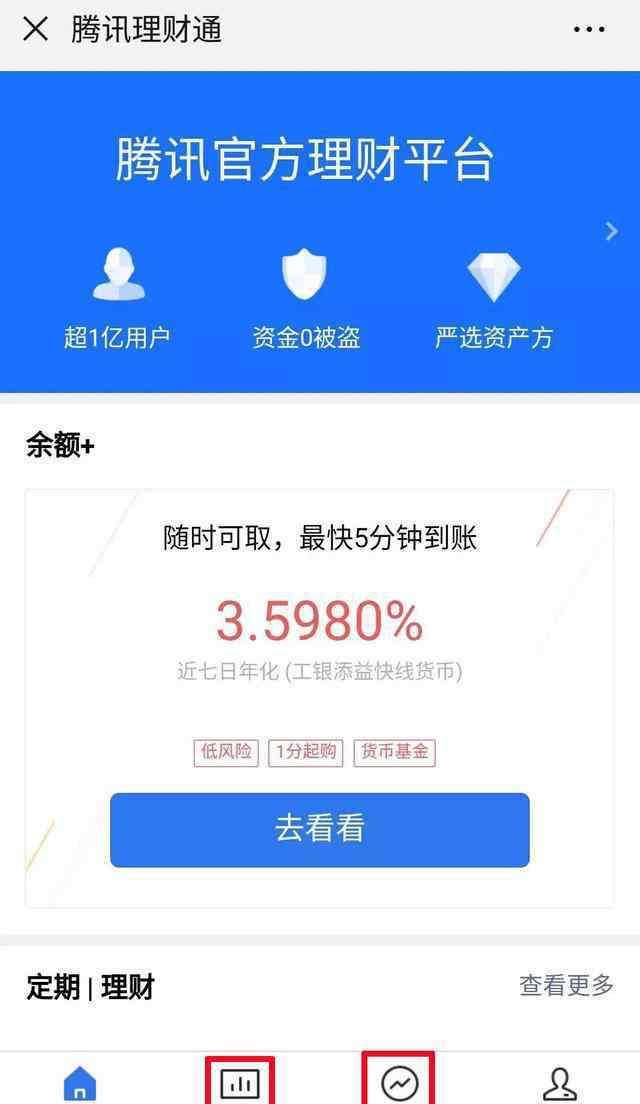Tap the 去看看 button
Viewport: 640px width, 1104px height.
(x=319, y=830)
